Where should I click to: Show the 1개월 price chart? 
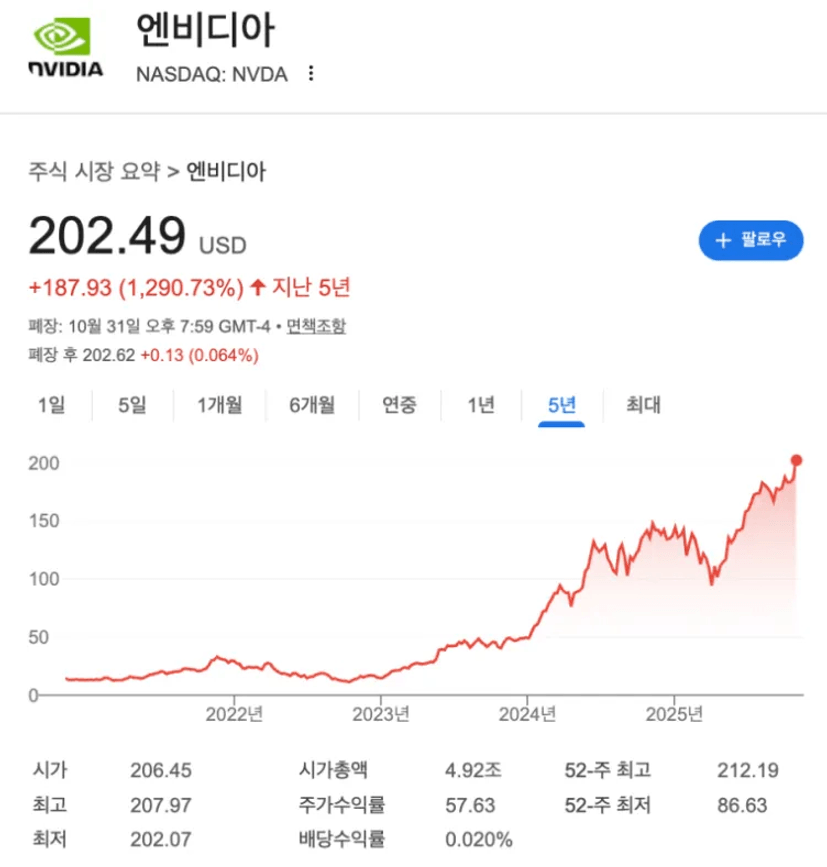pyautogui.click(x=219, y=405)
